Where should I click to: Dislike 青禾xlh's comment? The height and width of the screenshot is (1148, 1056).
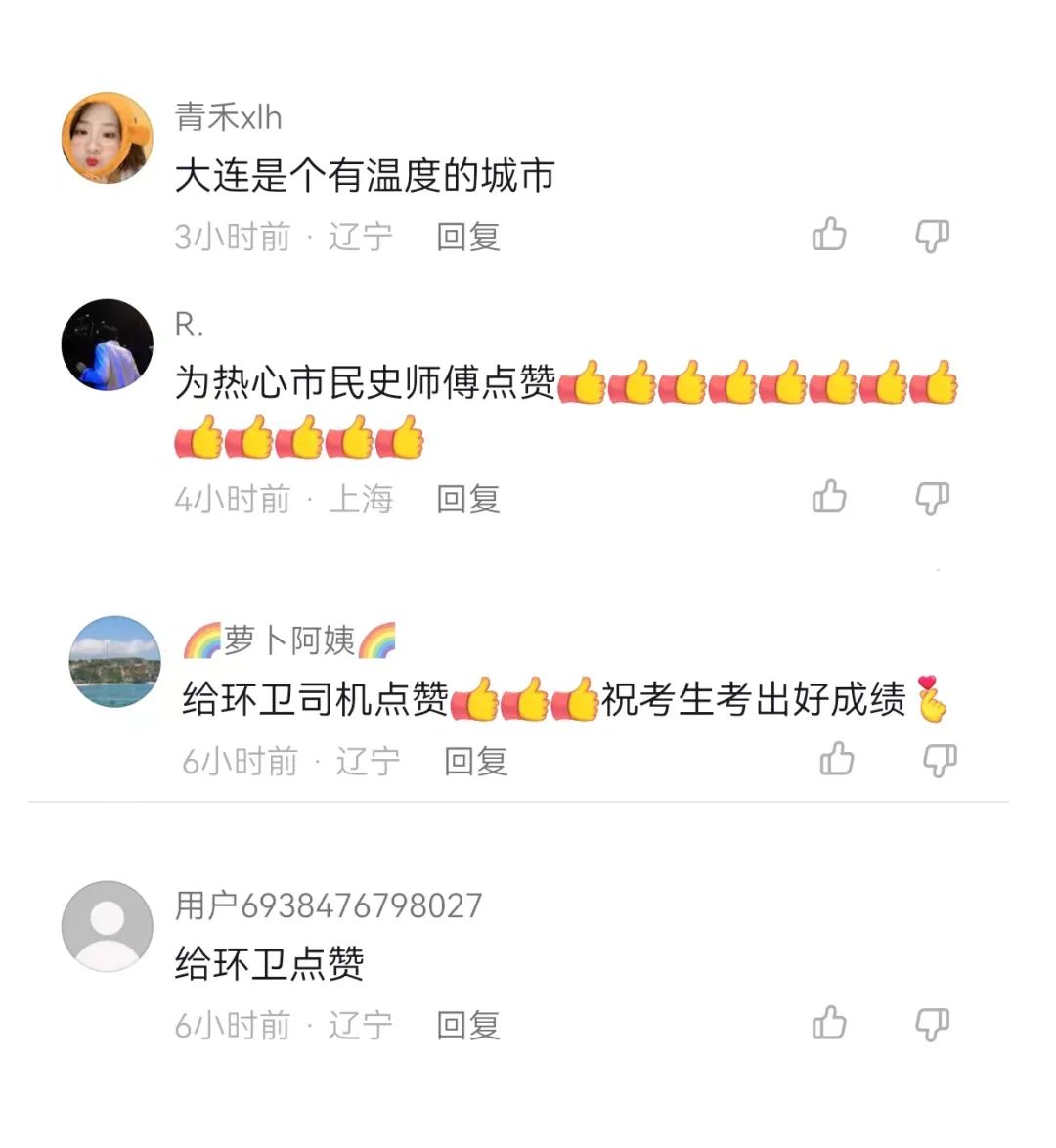932,236
